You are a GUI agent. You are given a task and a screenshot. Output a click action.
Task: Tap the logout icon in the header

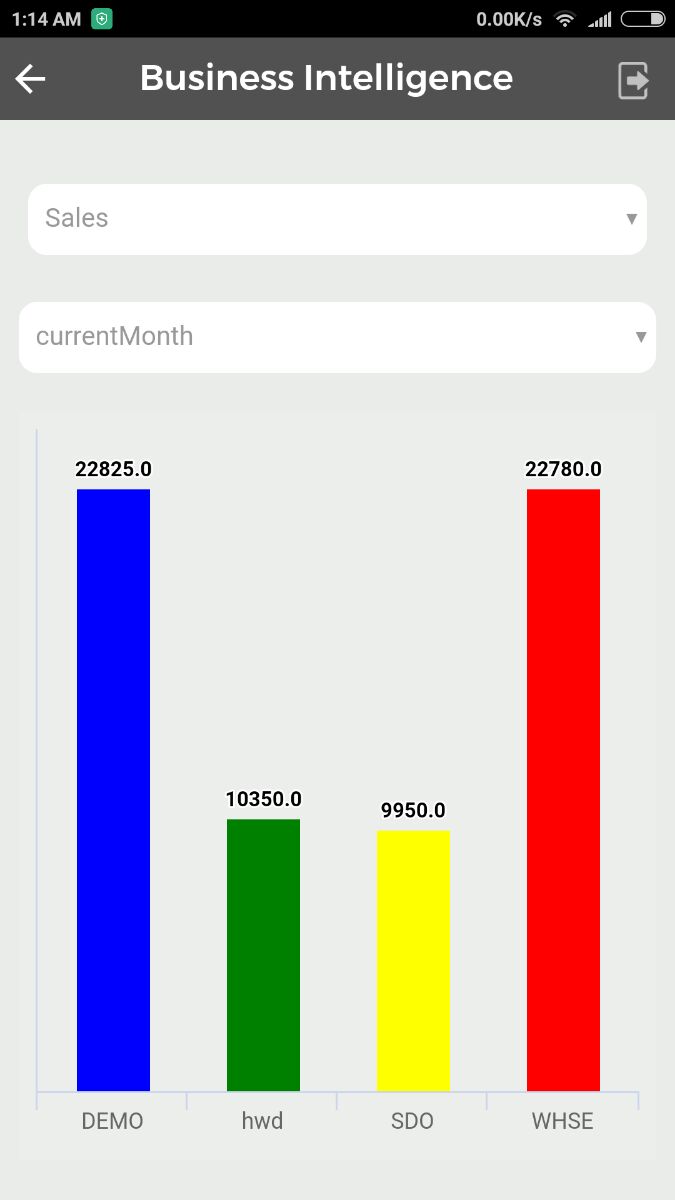click(x=634, y=80)
